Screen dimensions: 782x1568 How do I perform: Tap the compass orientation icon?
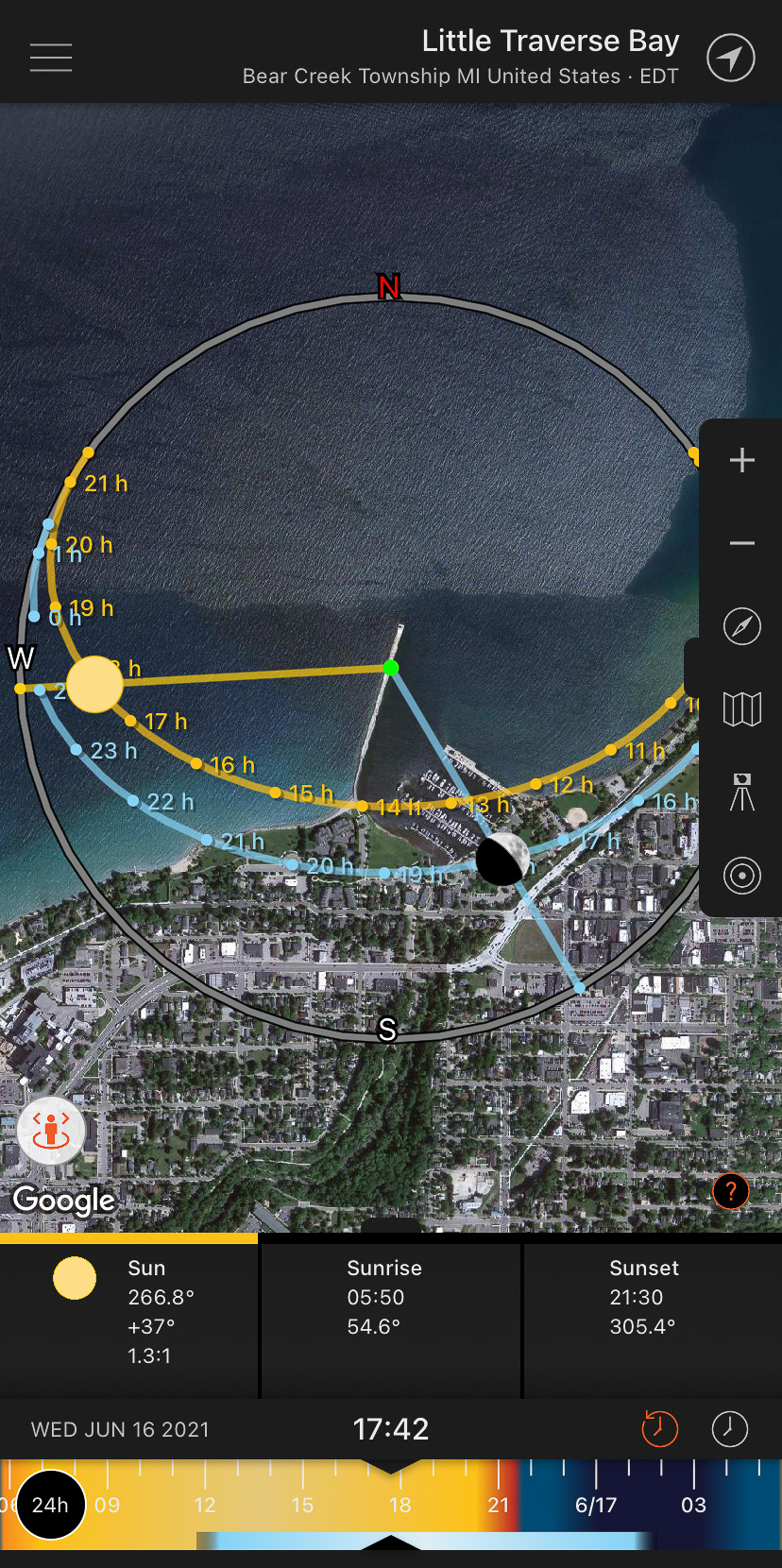pyautogui.click(x=742, y=626)
